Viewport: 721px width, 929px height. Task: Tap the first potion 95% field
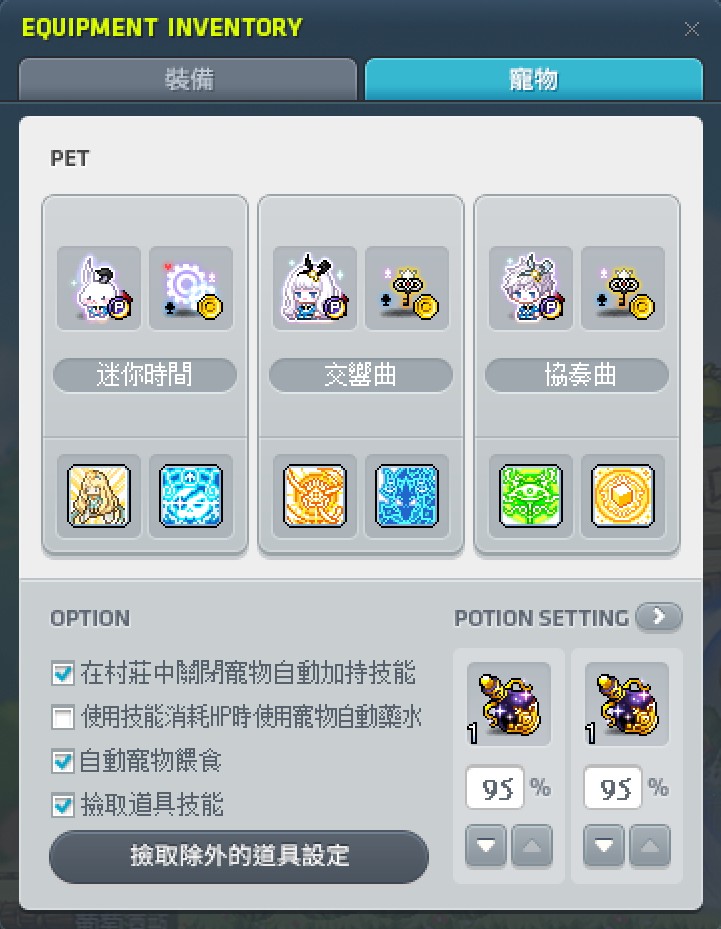click(x=495, y=789)
